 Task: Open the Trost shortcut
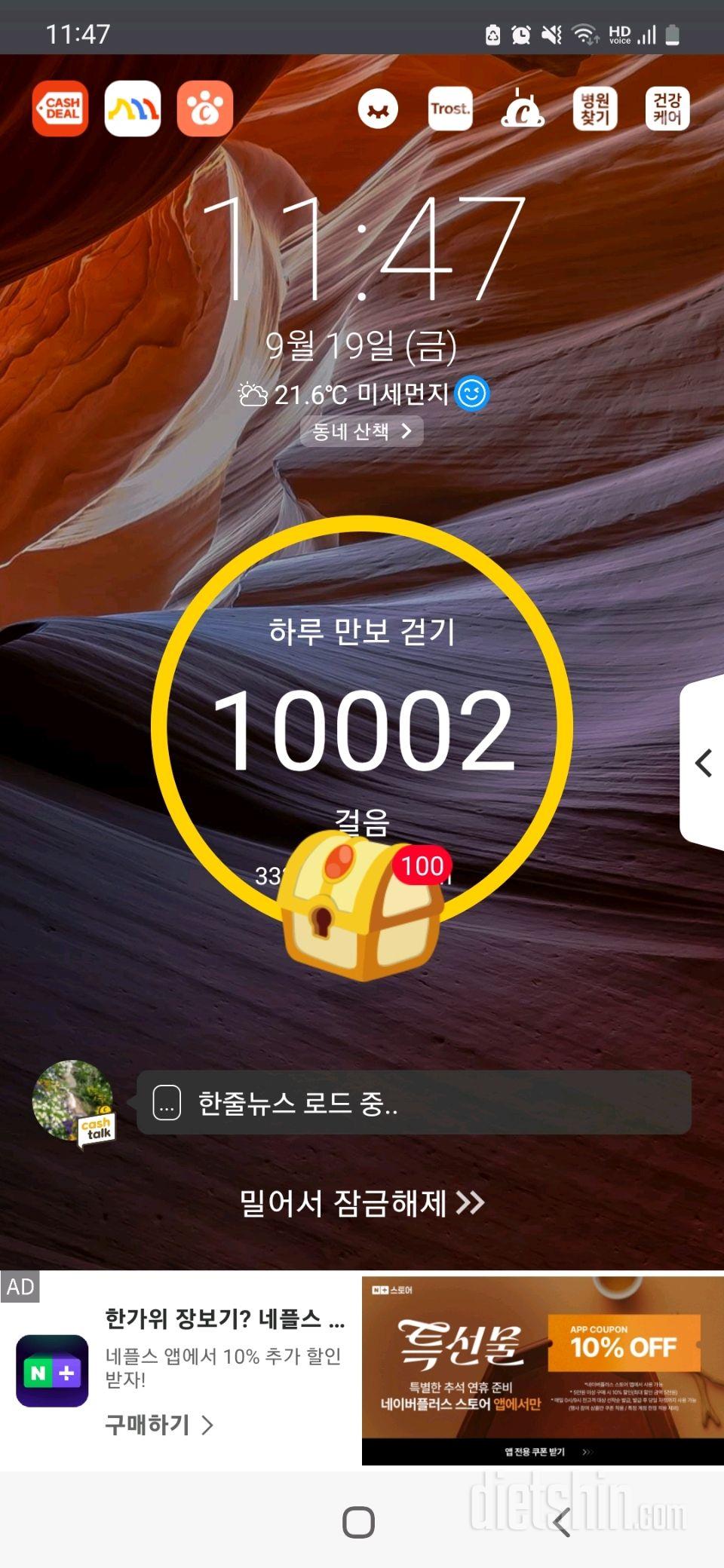point(450,109)
